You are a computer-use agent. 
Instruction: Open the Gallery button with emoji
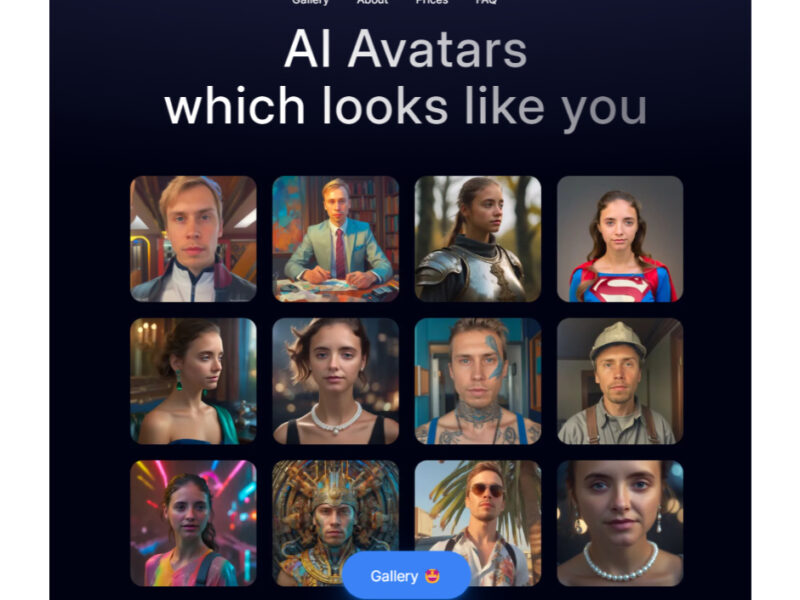[405, 576]
